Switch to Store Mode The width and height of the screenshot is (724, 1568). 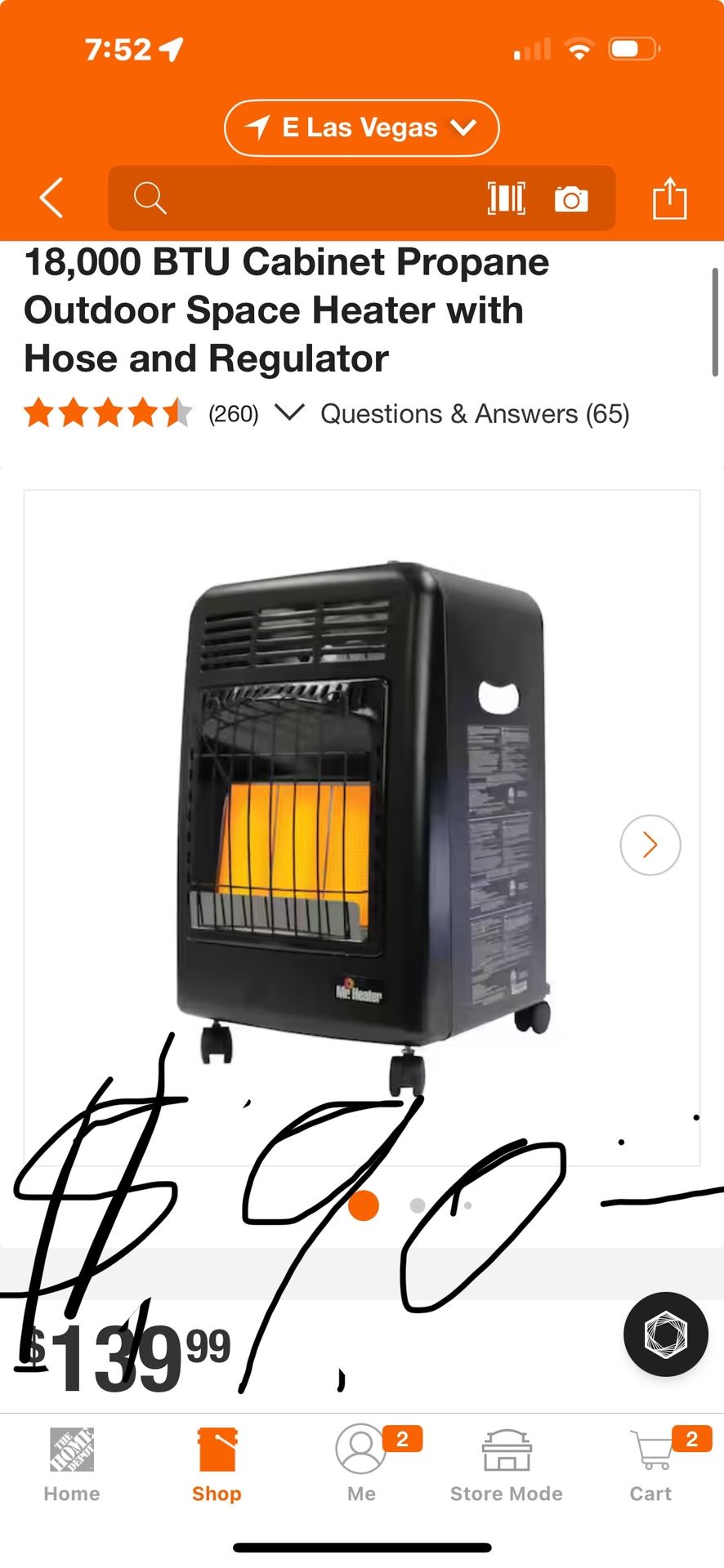click(x=506, y=1465)
